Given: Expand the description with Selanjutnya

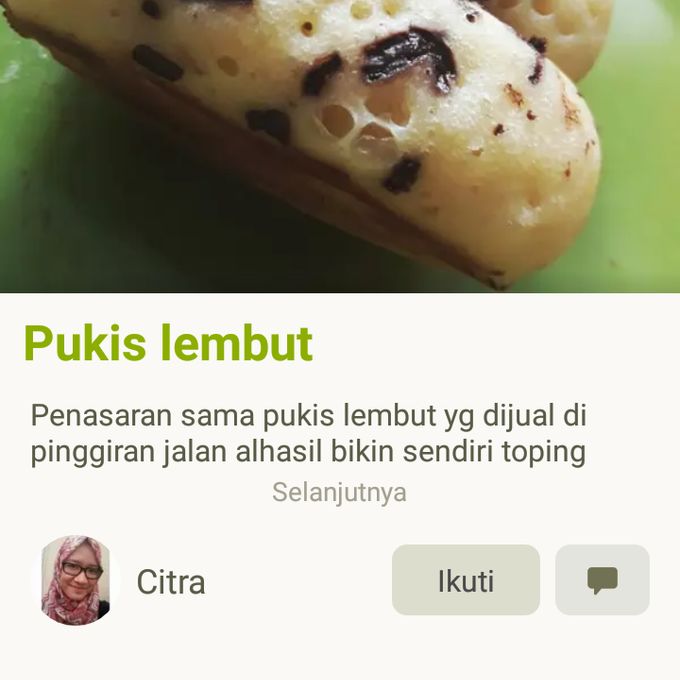Looking at the screenshot, I should 339,493.
